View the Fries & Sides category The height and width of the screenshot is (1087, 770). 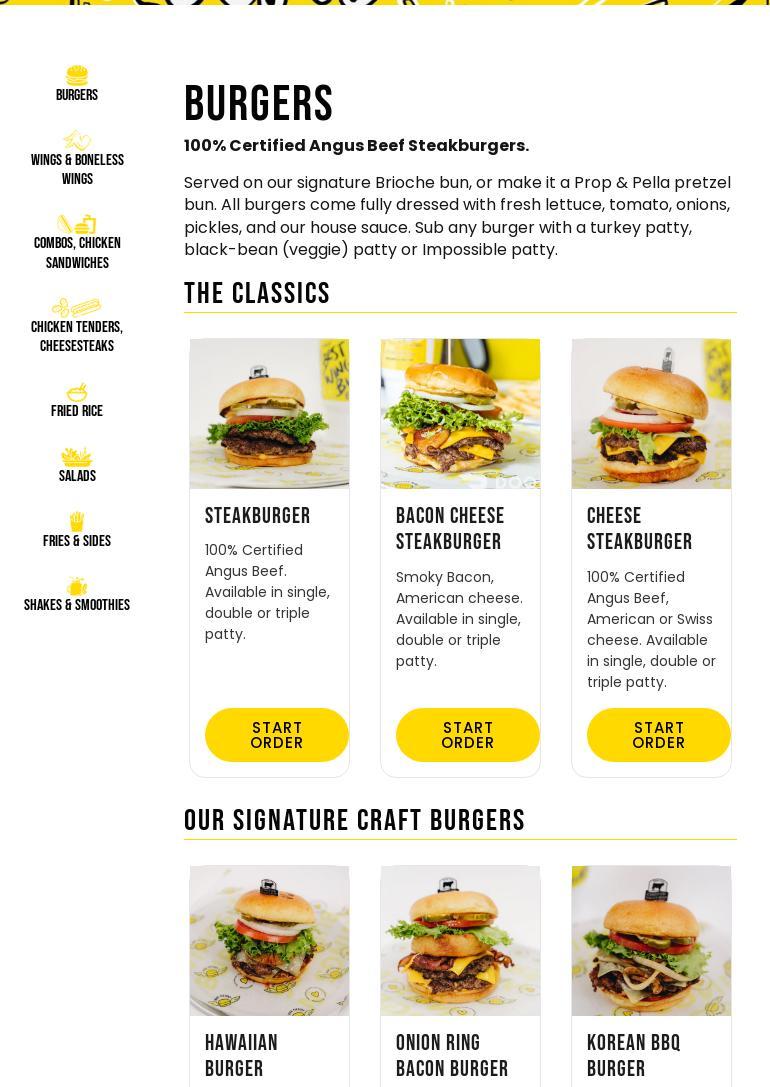pos(77,531)
